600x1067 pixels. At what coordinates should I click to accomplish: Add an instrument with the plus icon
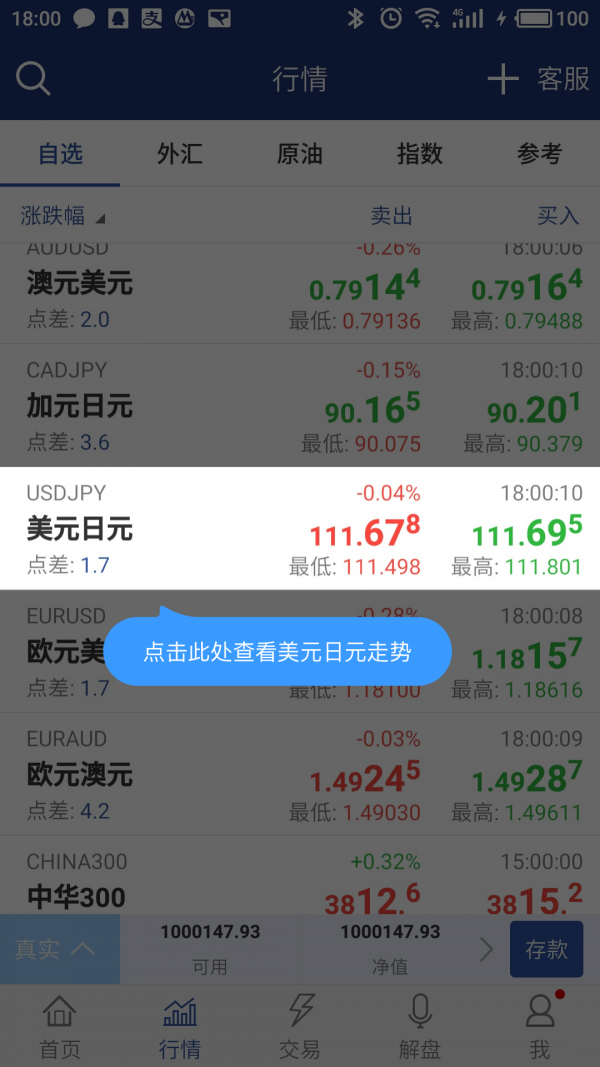click(503, 79)
